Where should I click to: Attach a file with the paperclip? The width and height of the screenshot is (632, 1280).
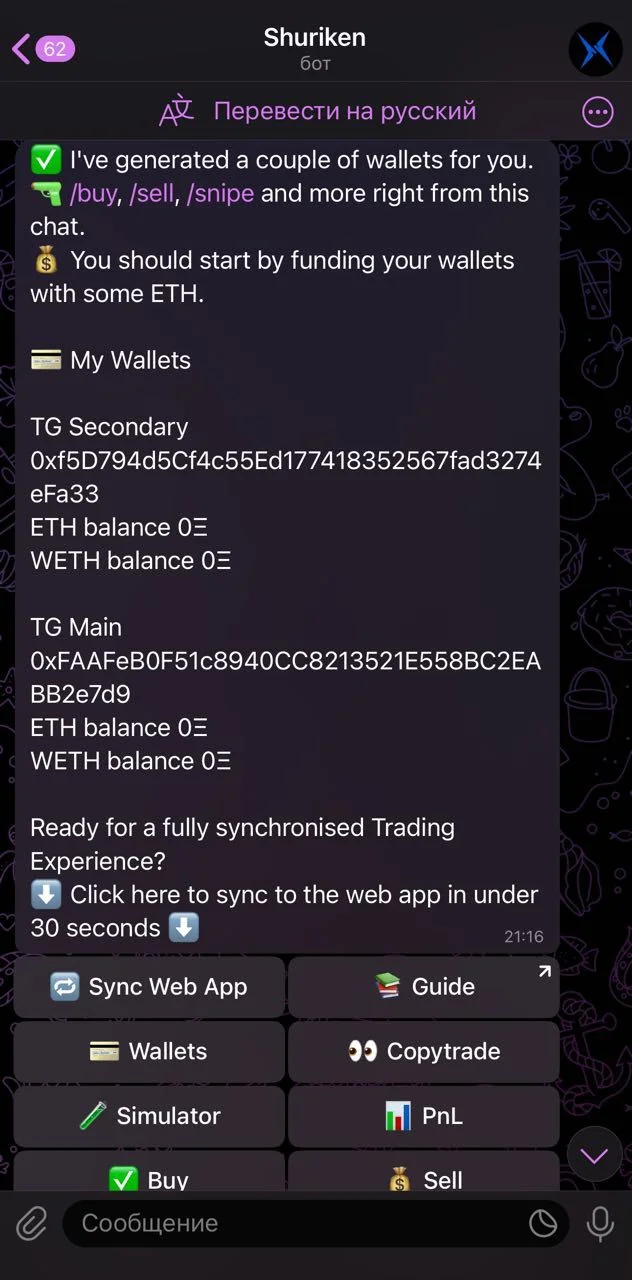[31, 1223]
